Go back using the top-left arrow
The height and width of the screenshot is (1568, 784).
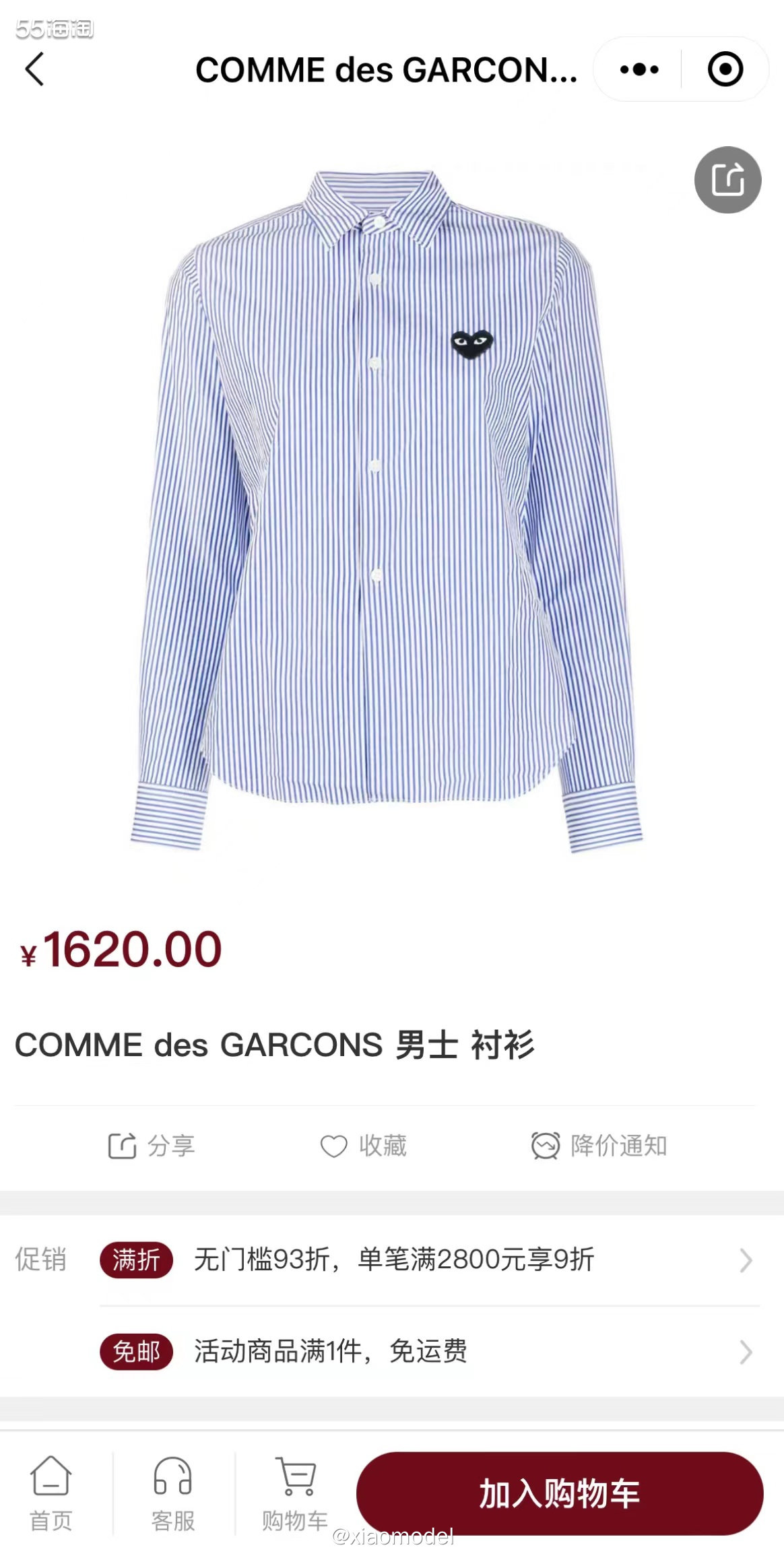click(35, 69)
